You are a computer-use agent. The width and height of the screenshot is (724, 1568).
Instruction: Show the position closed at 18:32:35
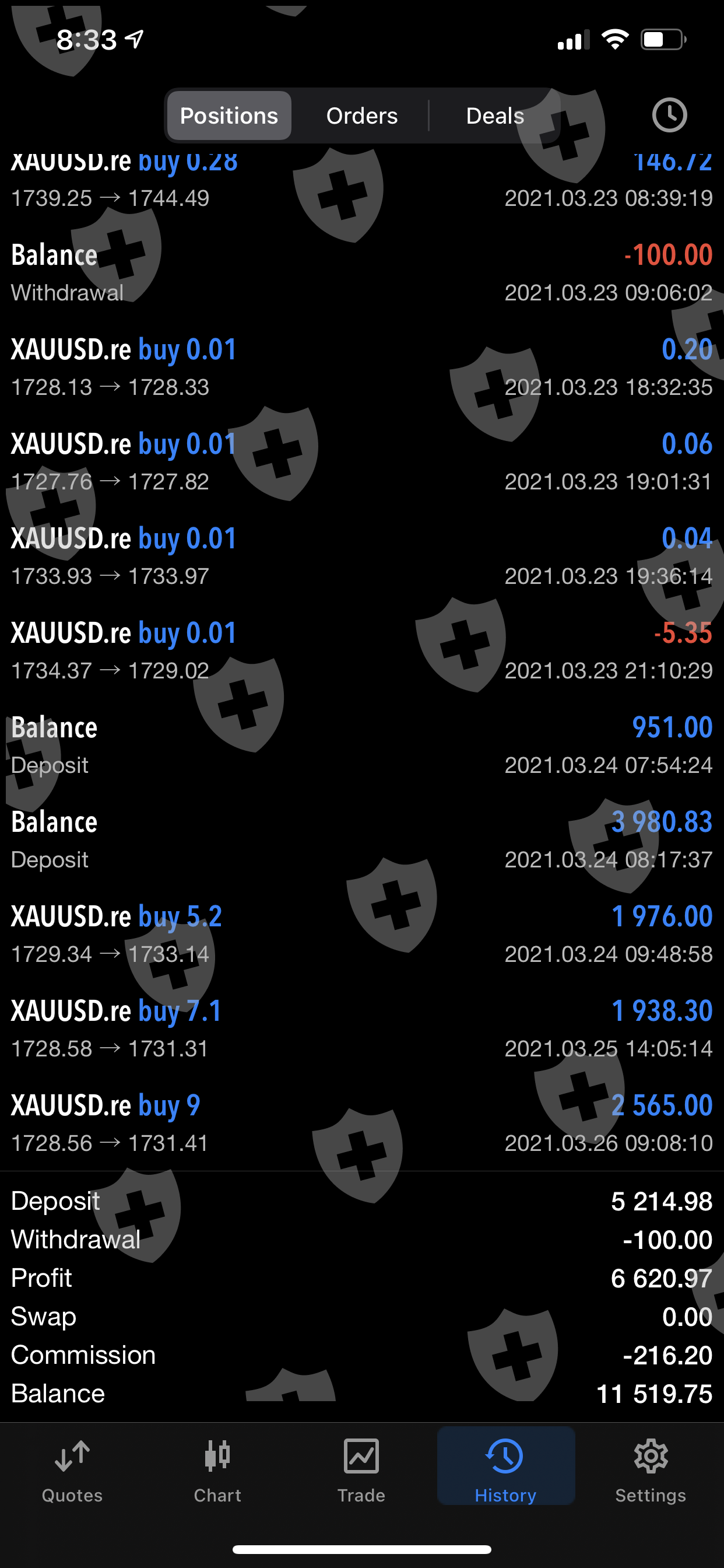[x=361, y=367]
